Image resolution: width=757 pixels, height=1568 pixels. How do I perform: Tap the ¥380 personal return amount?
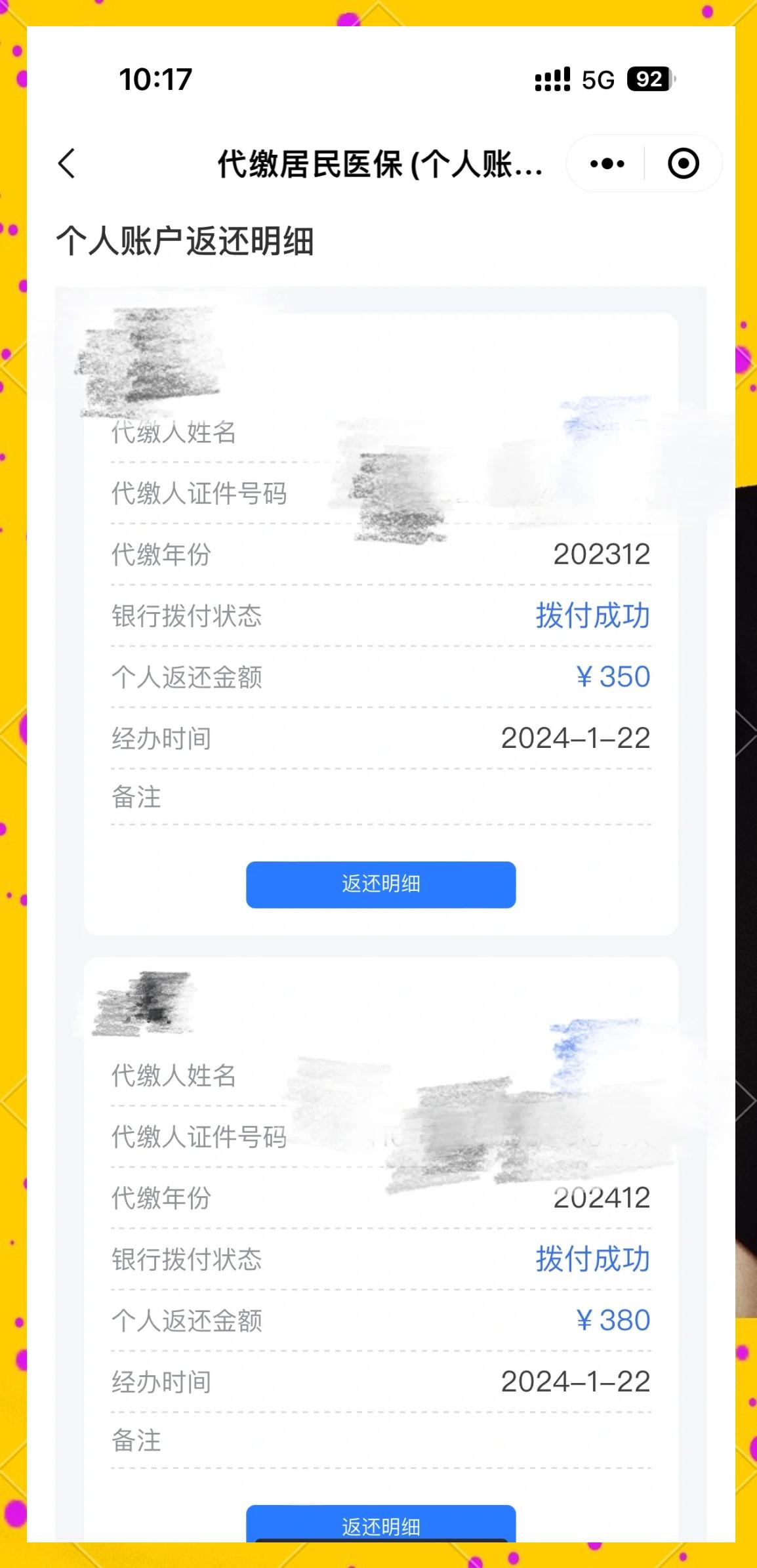coord(613,1320)
